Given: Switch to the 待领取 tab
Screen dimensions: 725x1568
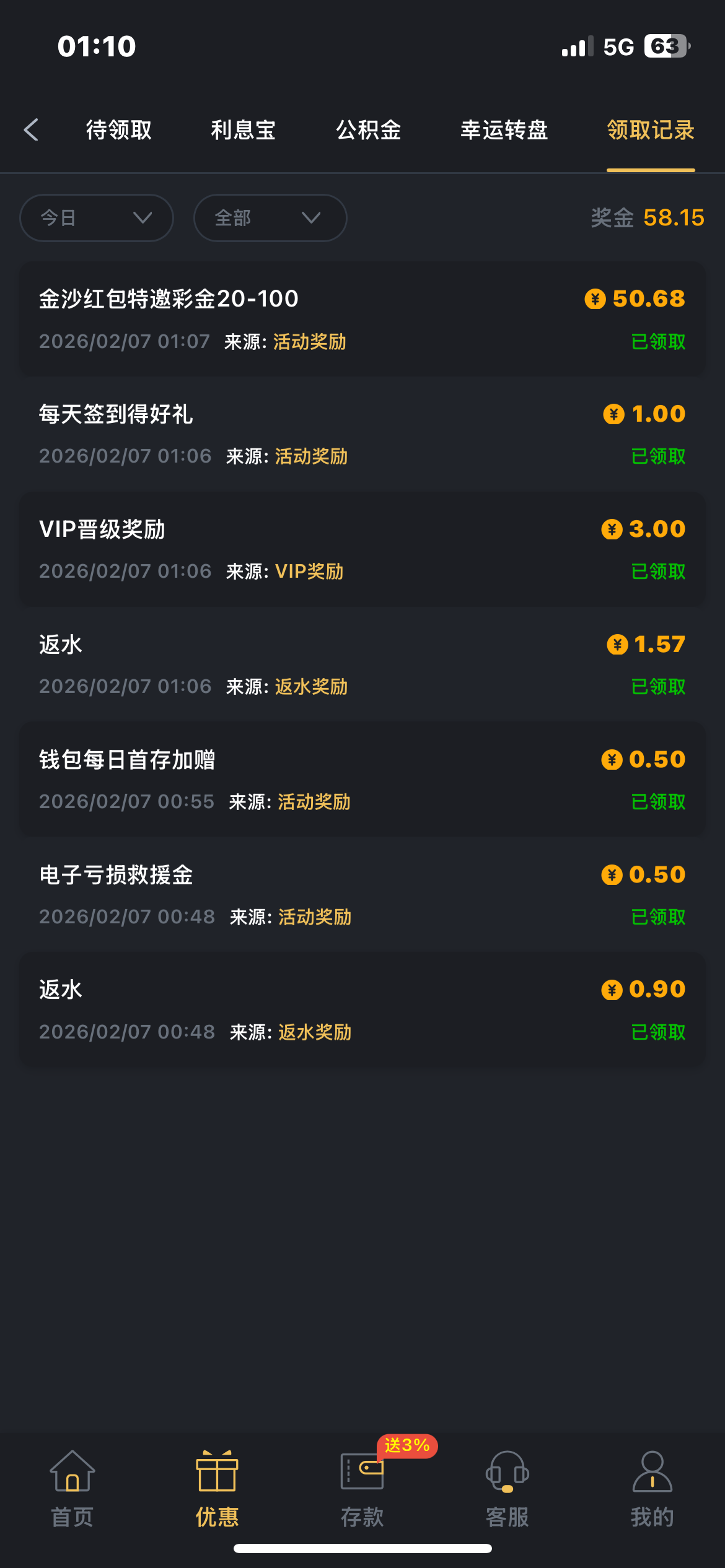Looking at the screenshot, I should point(119,130).
